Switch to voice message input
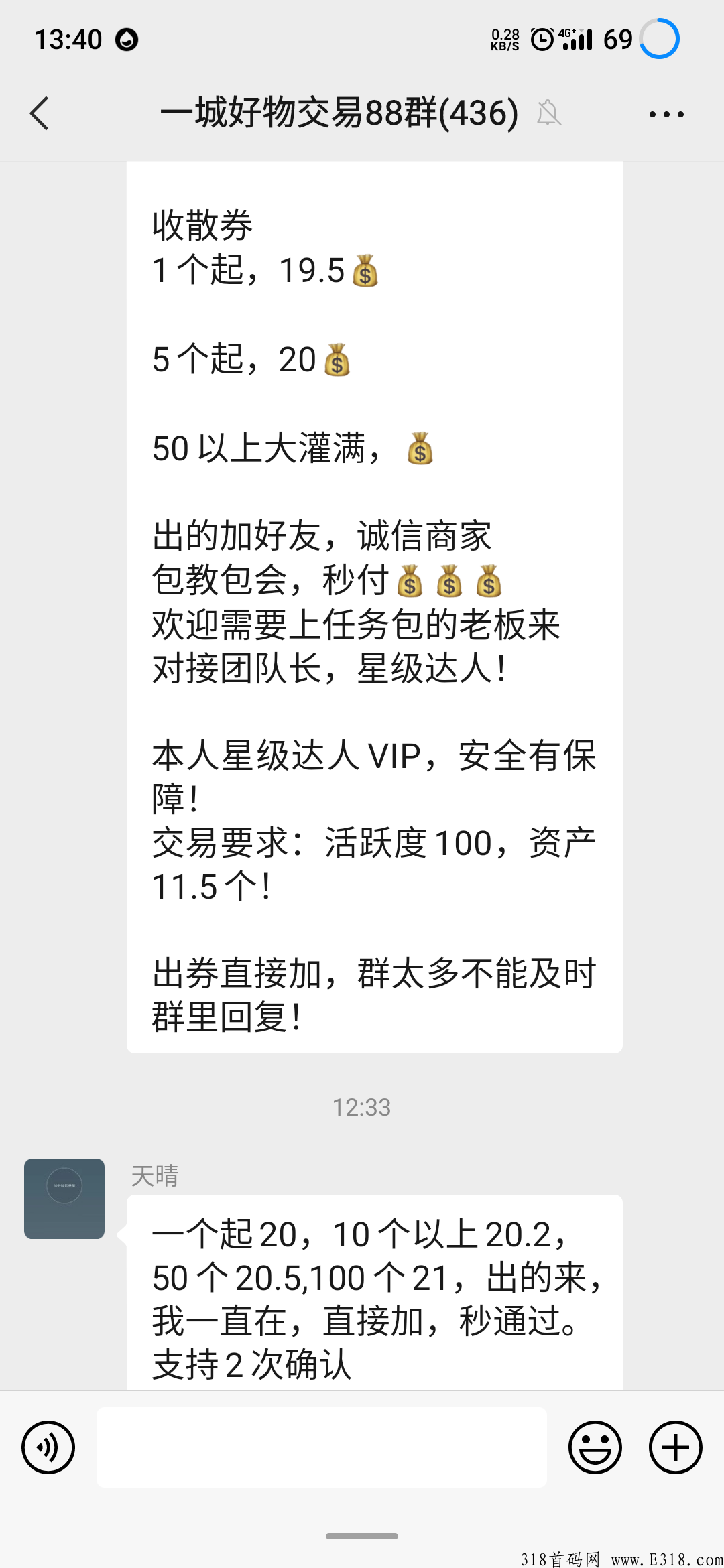This screenshot has width=724, height=1568. point(48,1447)
